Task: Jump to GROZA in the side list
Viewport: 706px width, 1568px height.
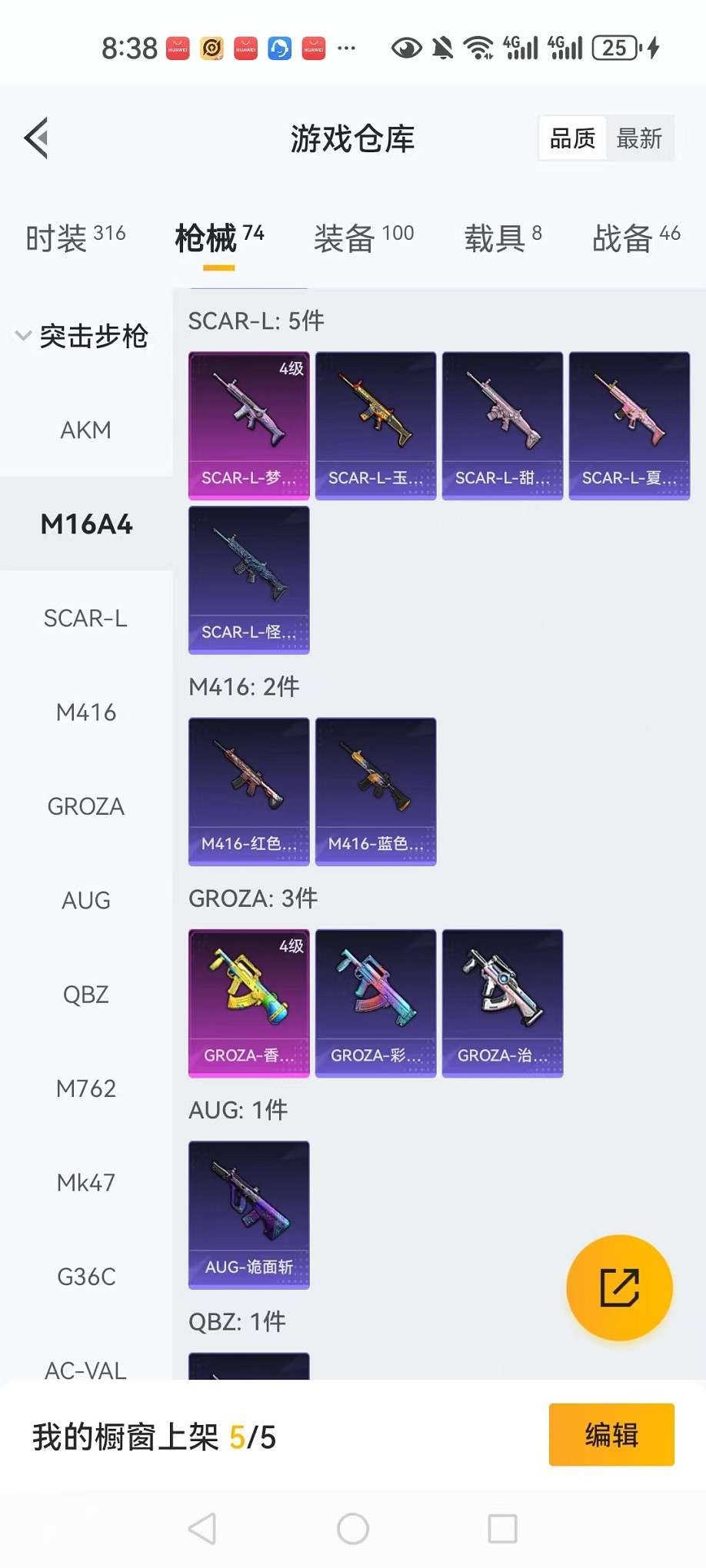Action: coord(86,806)
